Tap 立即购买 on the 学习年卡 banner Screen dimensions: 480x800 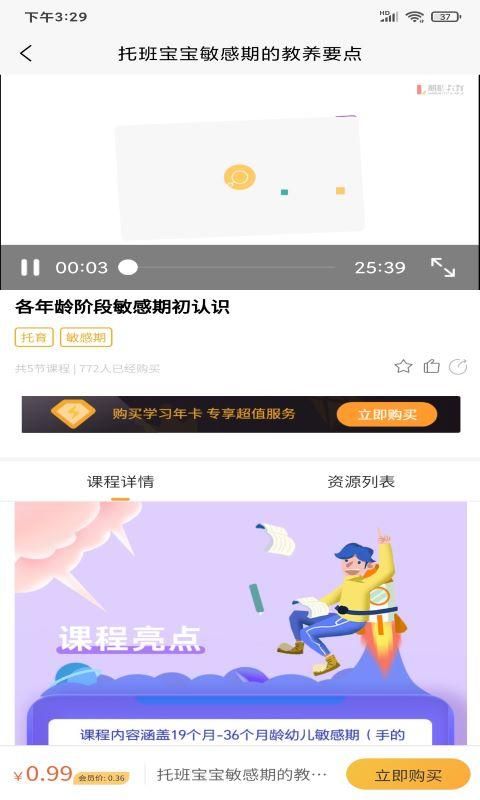coord(387,414)
